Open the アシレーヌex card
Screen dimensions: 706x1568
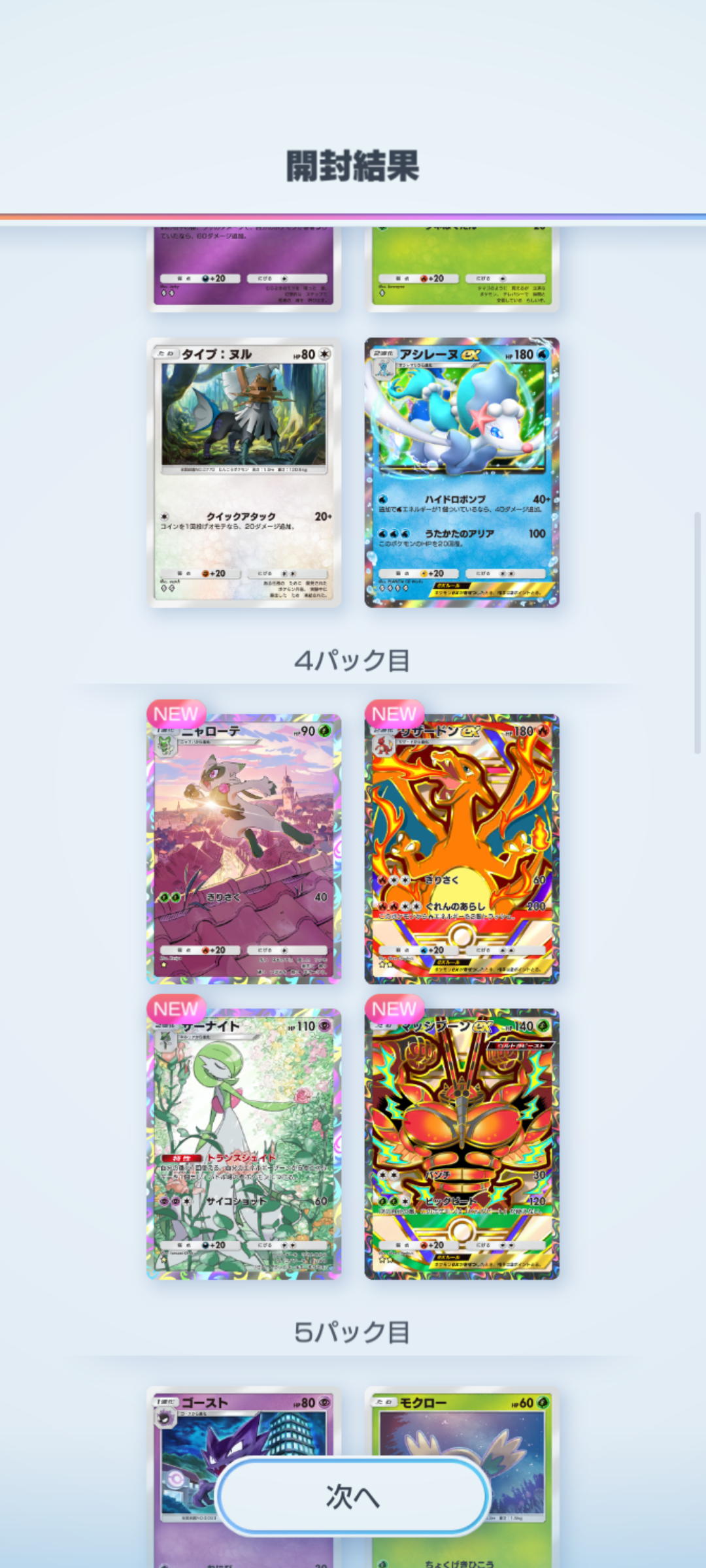[x=462, y=472]
